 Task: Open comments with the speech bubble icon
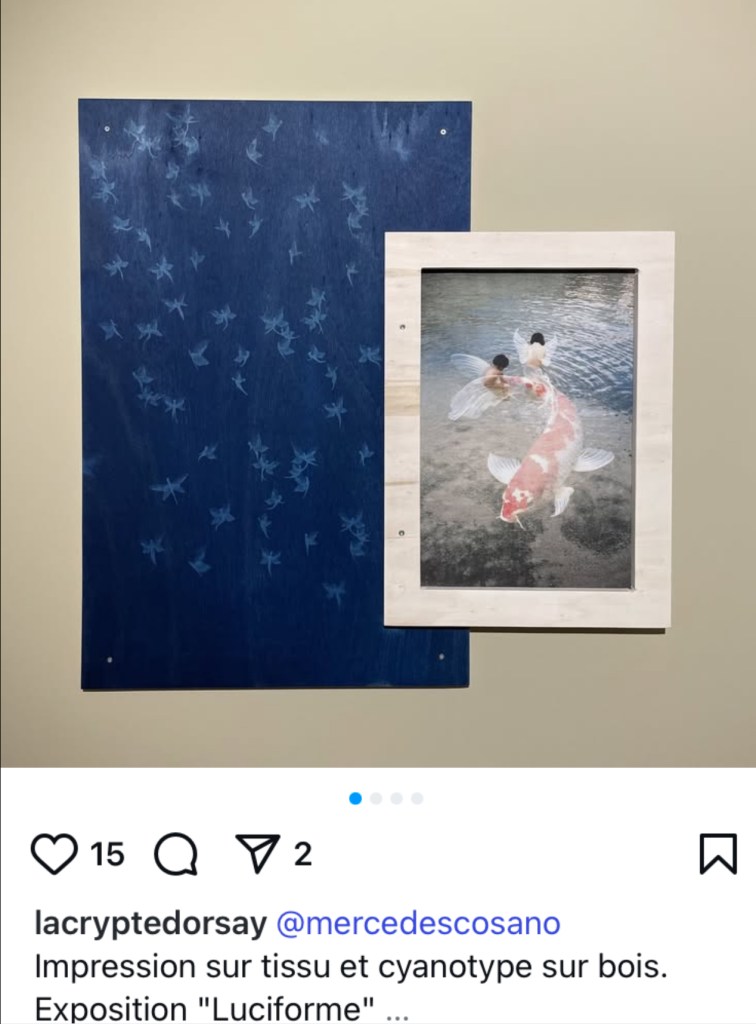(176, 855)
